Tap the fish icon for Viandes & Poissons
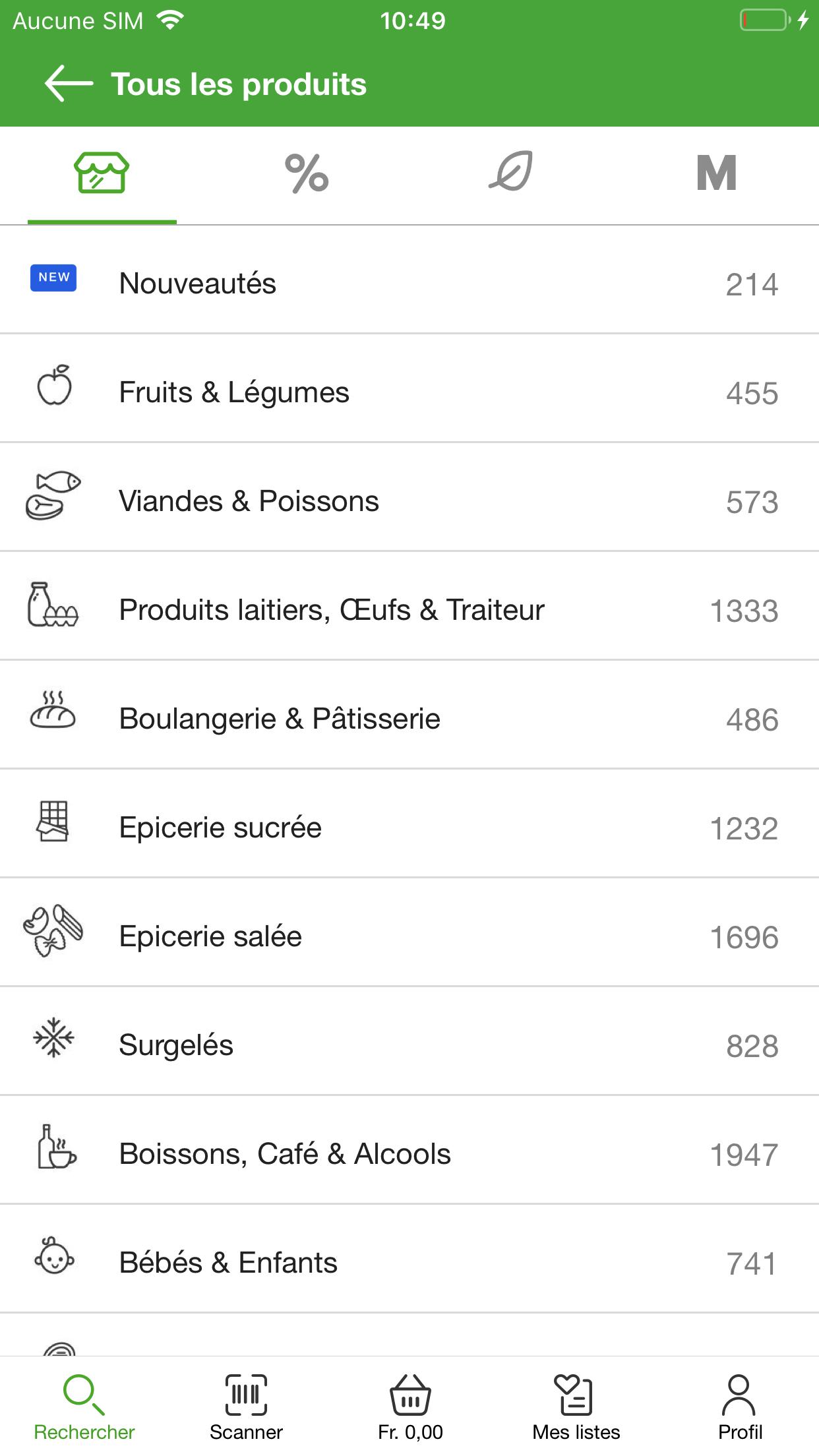 54,496
